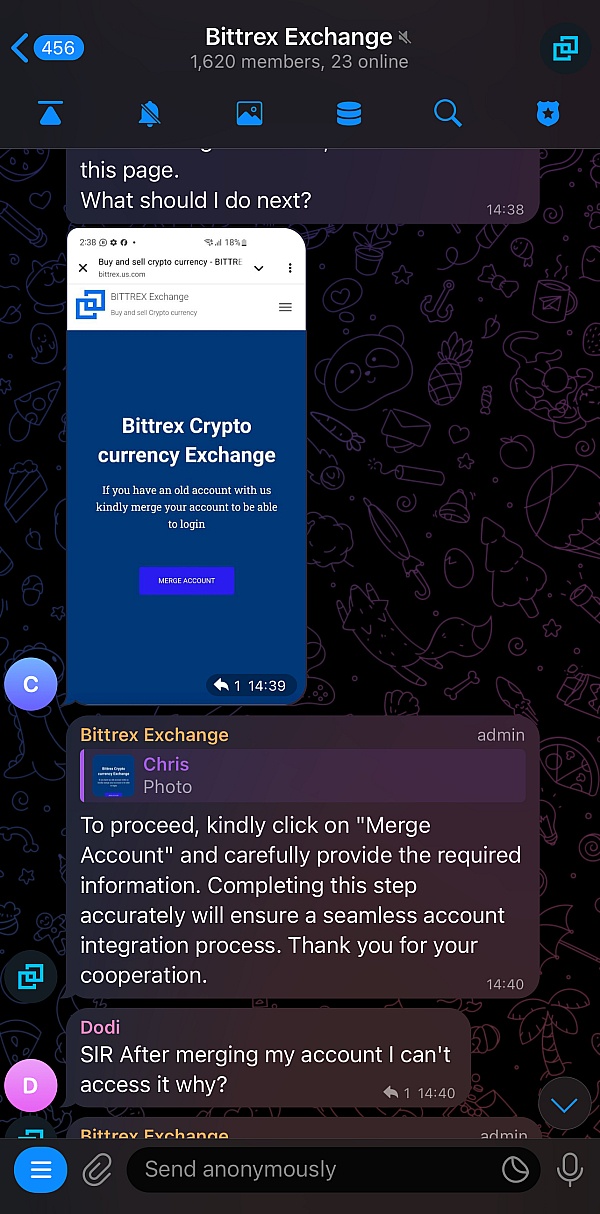This screenshot has height=1214, width=600.
Task: Jump to the latest messages
Action: 564,1104
